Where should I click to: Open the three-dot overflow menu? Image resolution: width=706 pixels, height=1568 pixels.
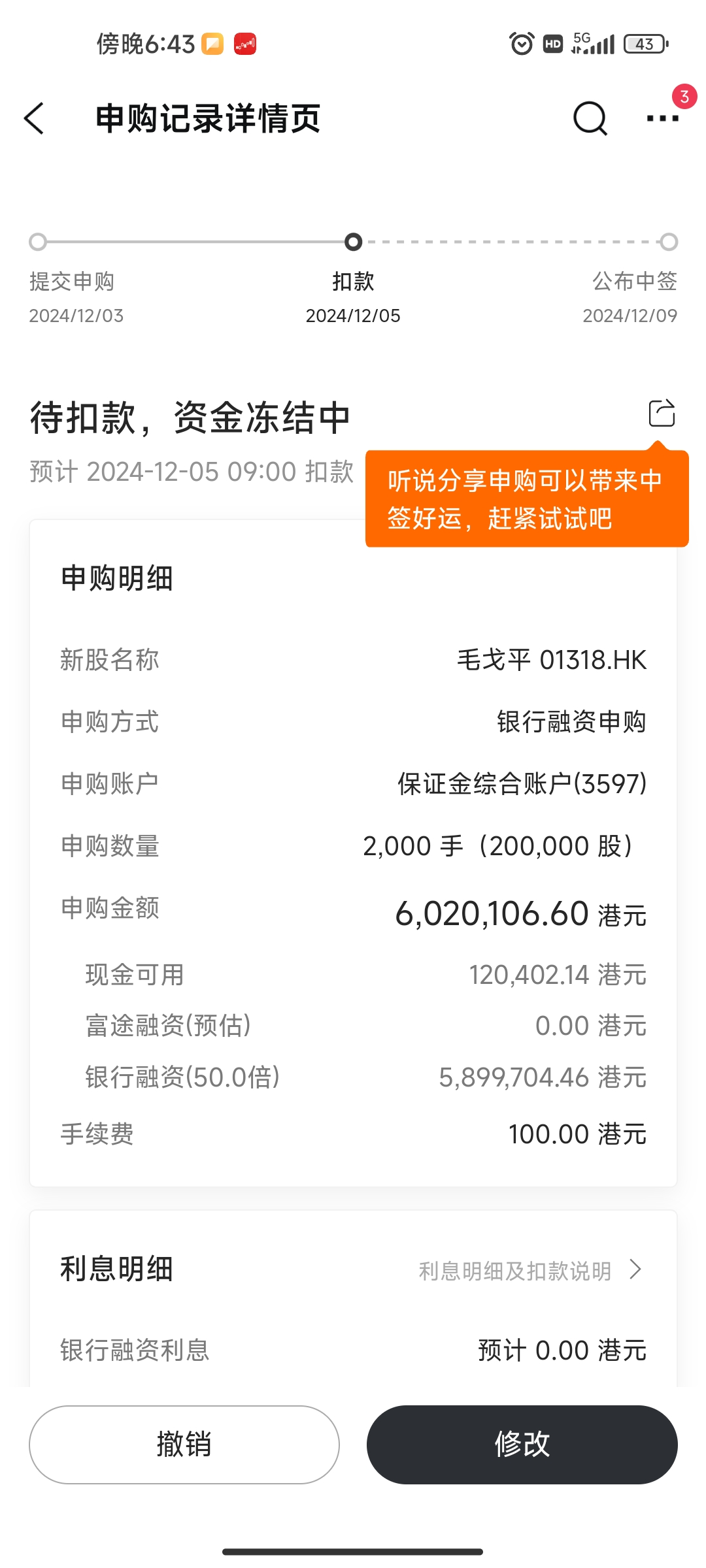(x=662, y=118)
